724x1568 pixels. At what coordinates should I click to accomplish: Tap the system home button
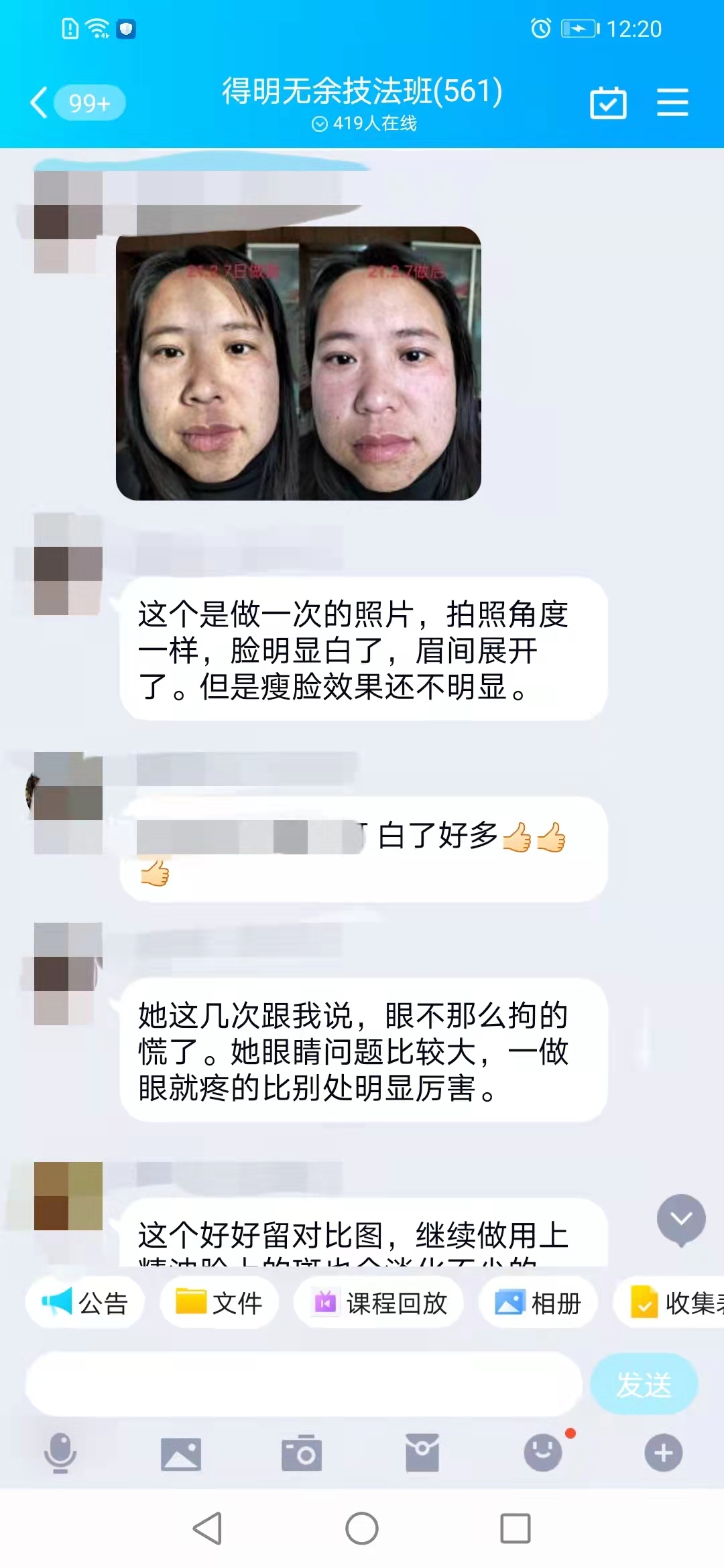pyautogui.click(x=362, y=1528)
